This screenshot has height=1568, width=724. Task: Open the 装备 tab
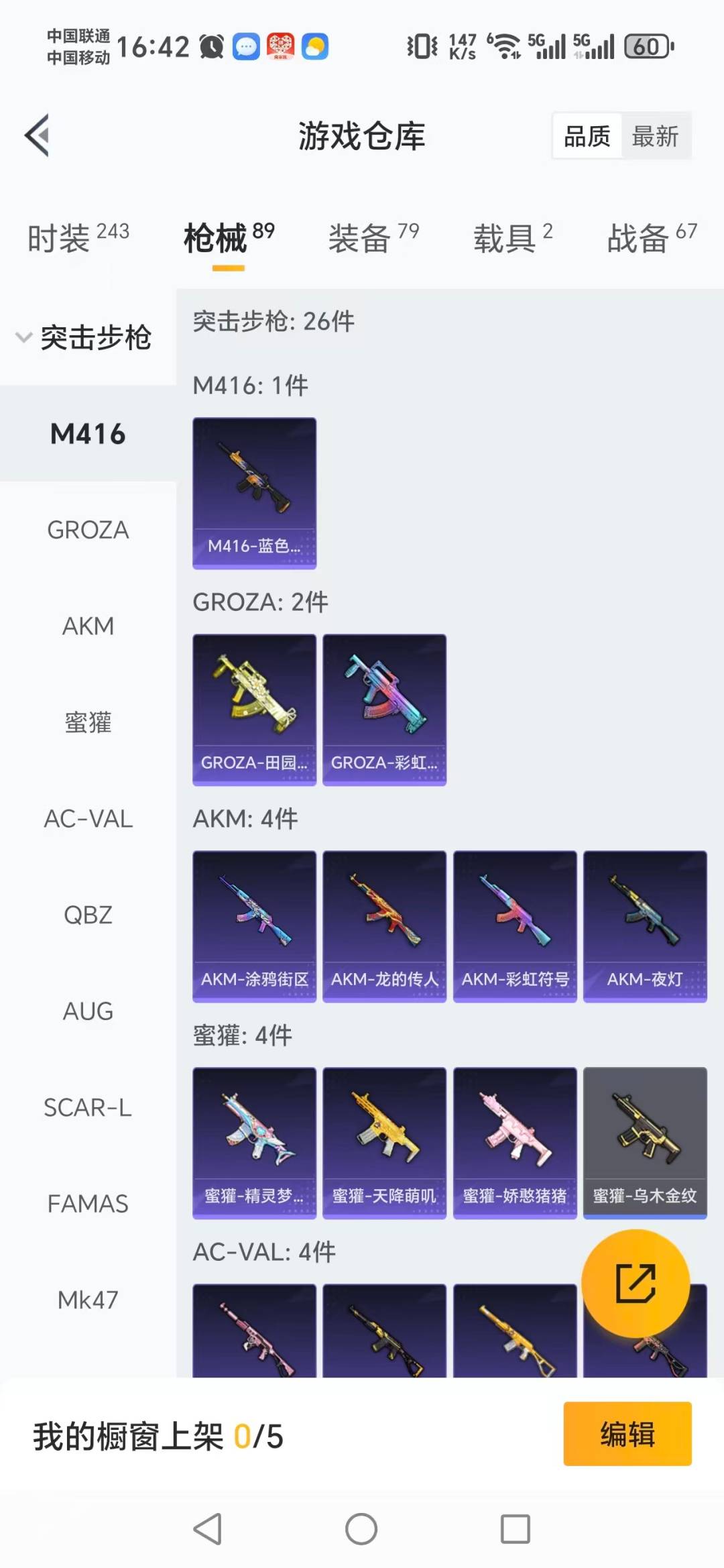click(x=373, y=238)
